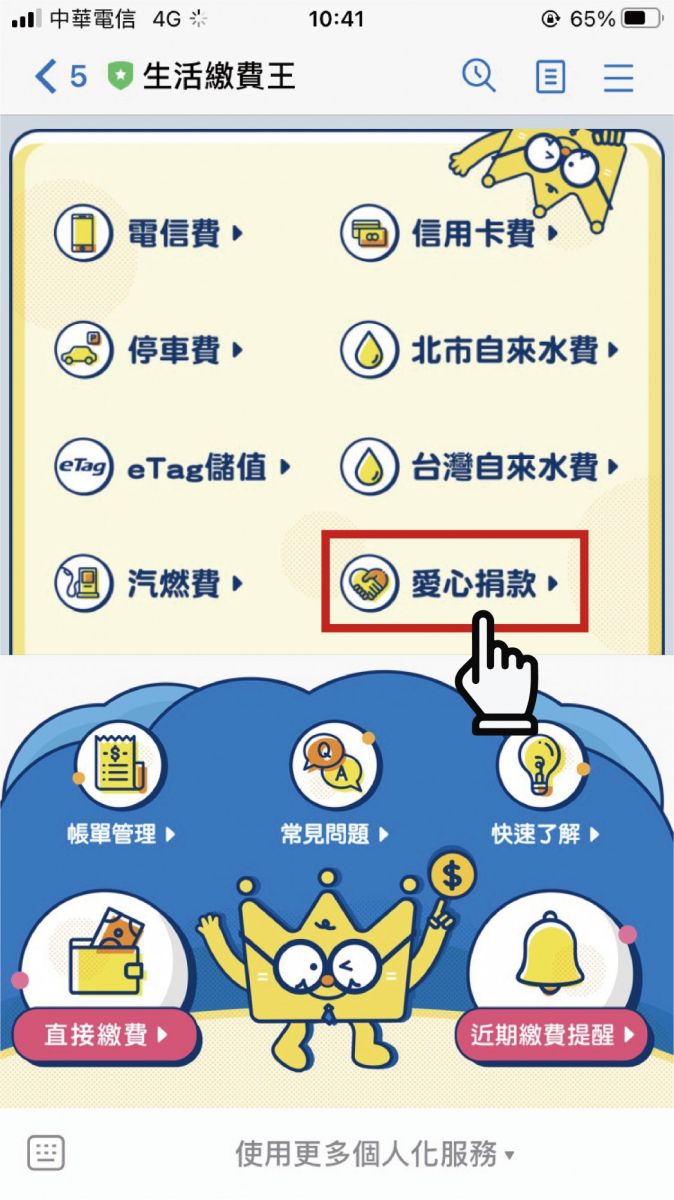
Task: Switch to keyboard input icon
Action: pyautogui.click(x=46, y=1153)
